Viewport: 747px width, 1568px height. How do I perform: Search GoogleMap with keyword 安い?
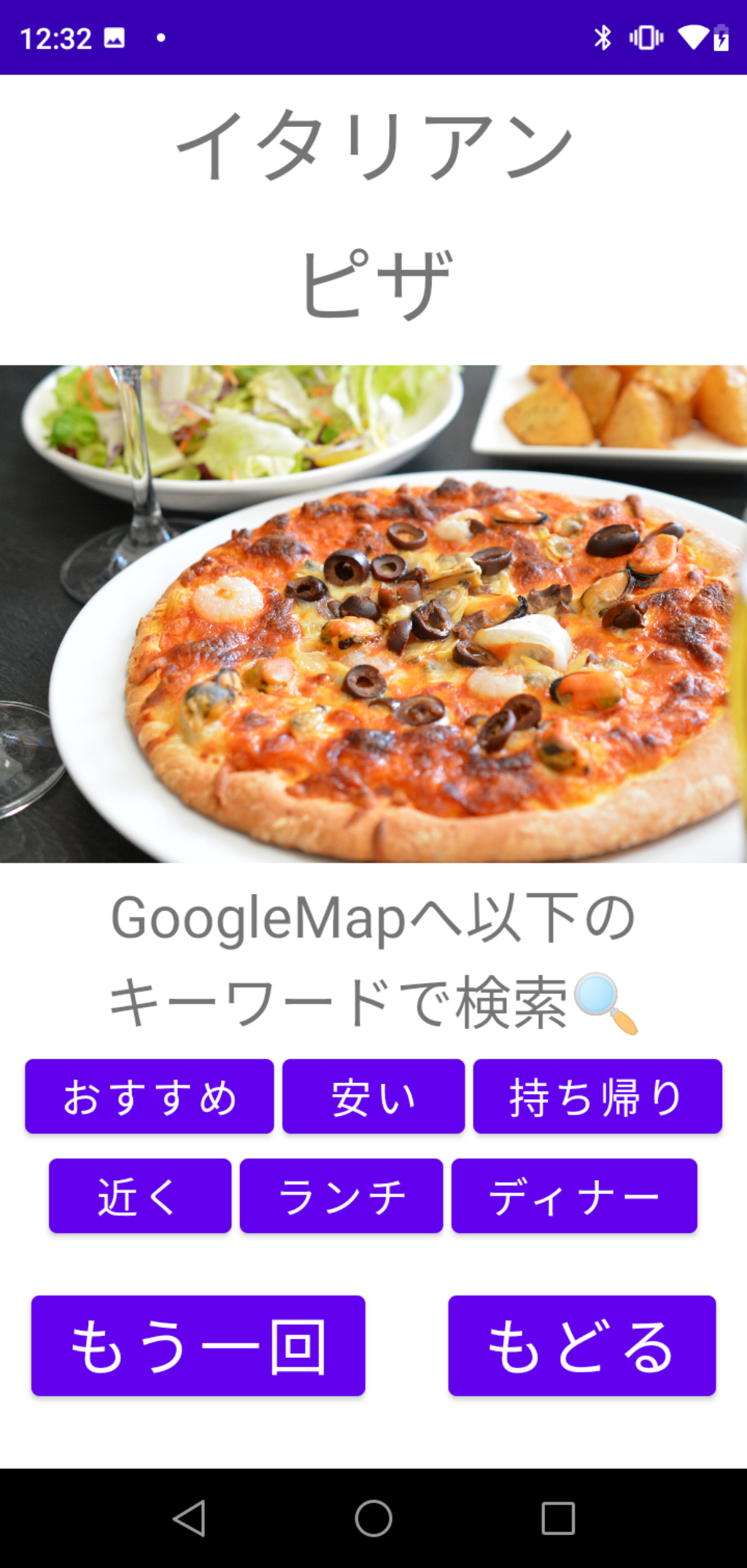click(373, 1095)
